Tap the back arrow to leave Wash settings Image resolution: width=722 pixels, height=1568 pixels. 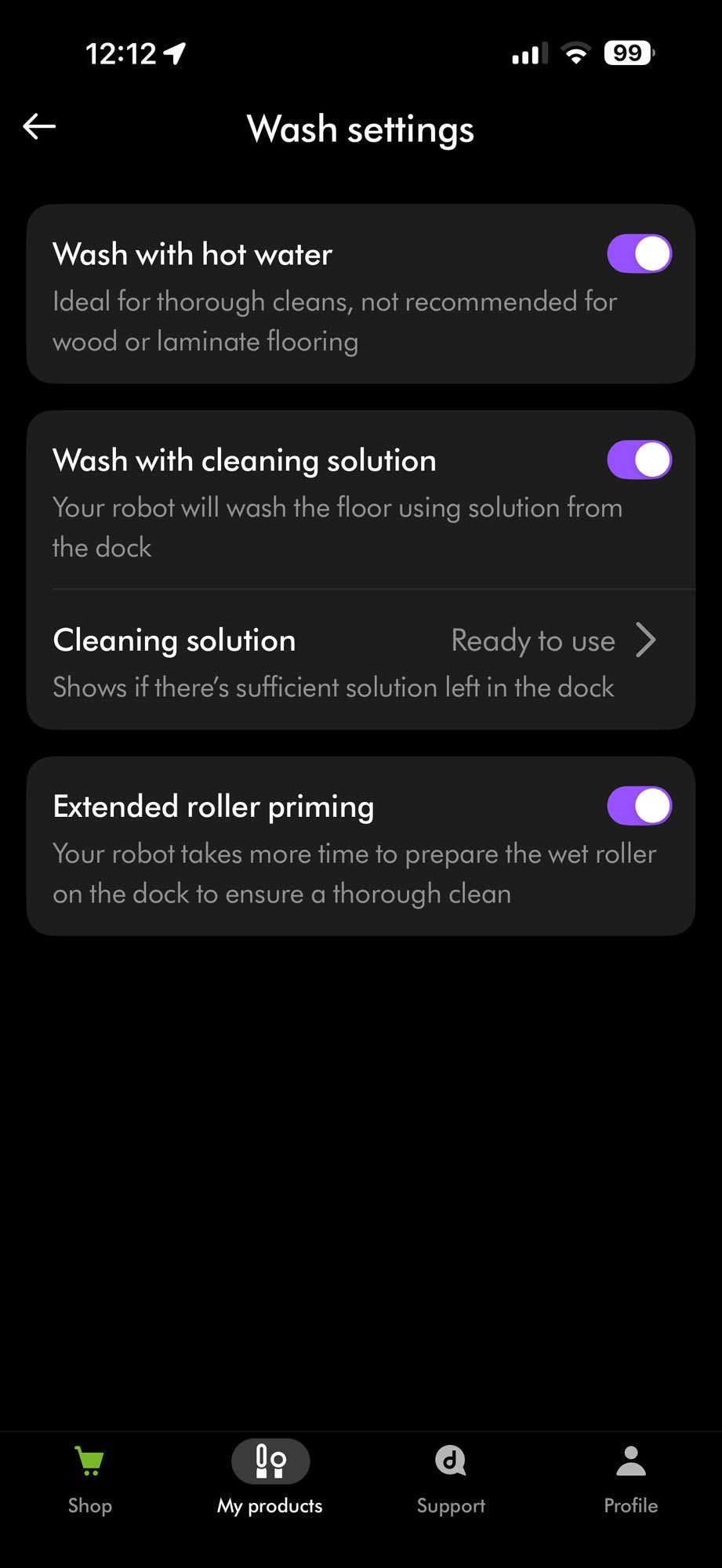(38, 125)
